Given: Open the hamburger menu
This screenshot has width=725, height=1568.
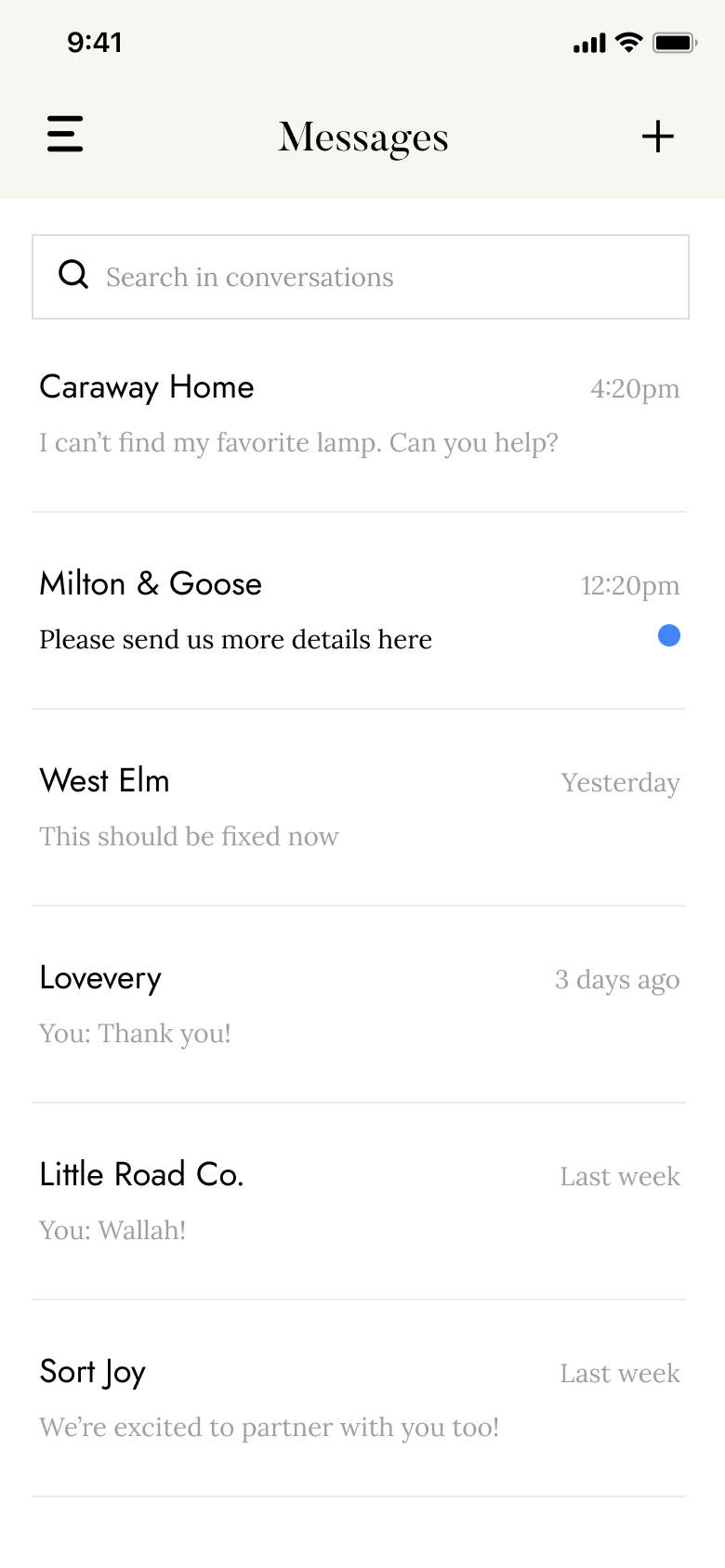Looking at the screenshot, I should [65, 134].
